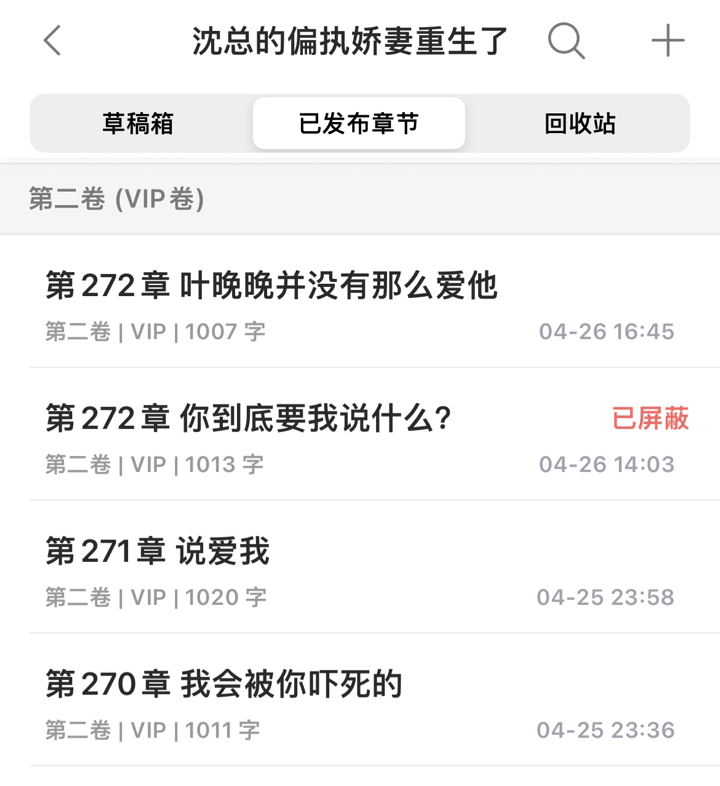Open the chapter search icon
The width and height of the screenshot is (720, 786).
[x=566, y=41]
